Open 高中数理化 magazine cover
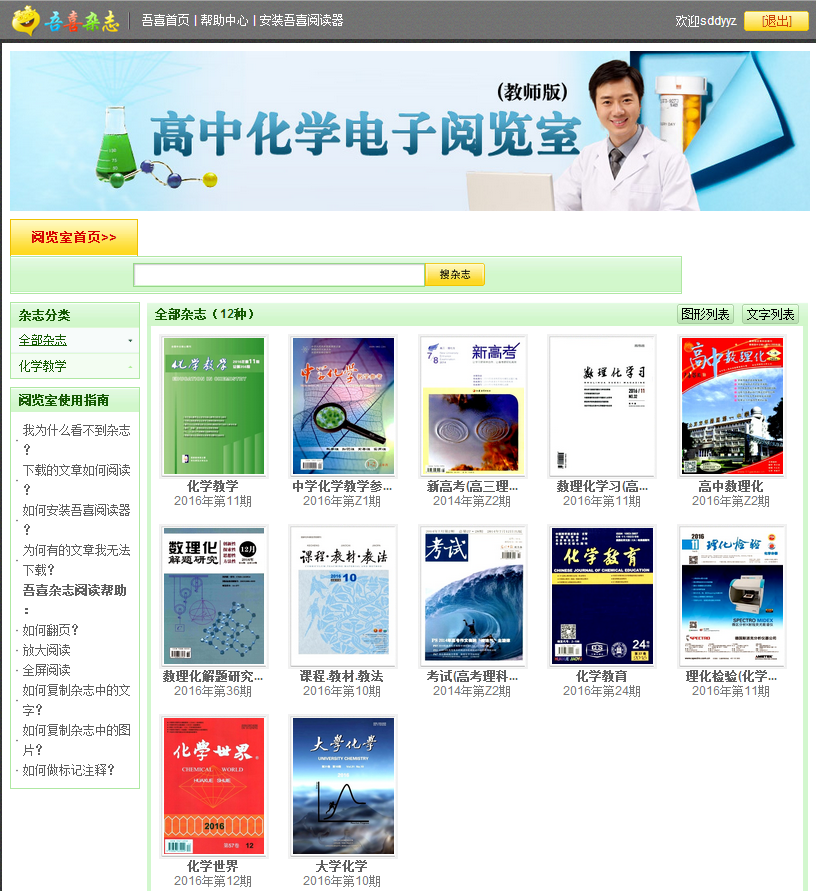 [732, 405]
